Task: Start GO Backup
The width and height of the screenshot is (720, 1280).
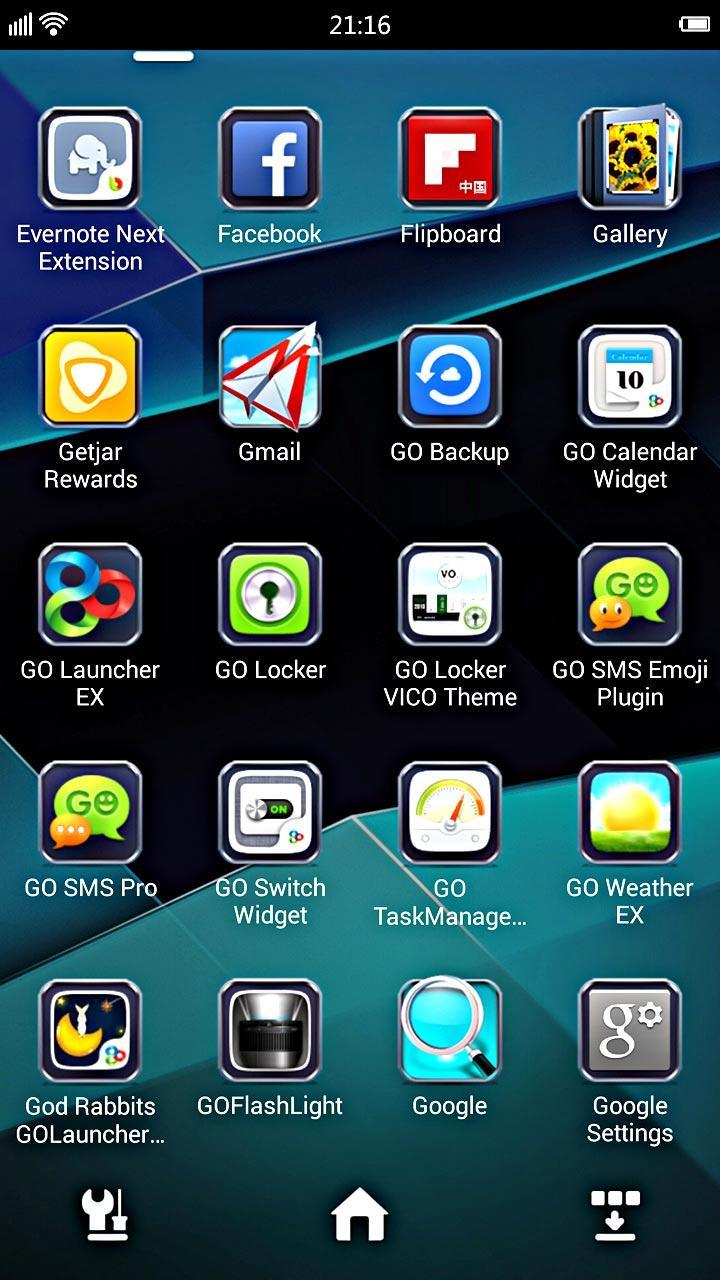Action: pos(450,377)
